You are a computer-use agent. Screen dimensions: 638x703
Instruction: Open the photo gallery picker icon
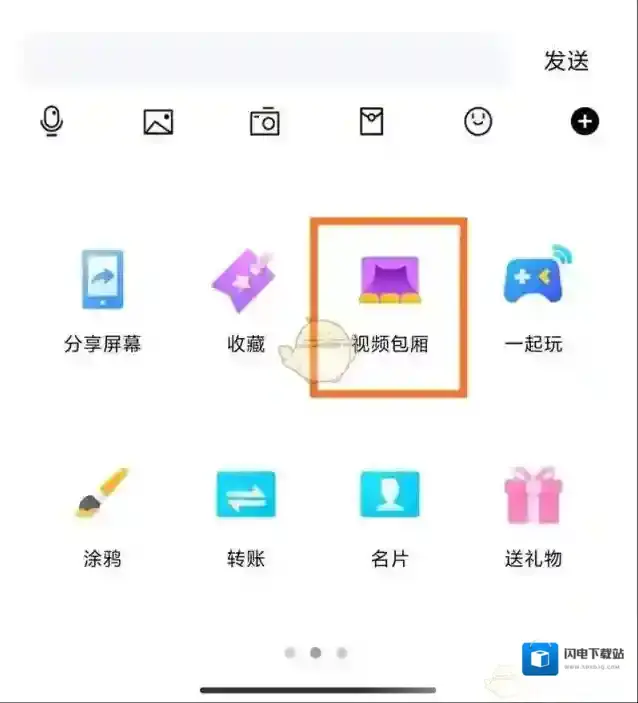coord(158,122)
